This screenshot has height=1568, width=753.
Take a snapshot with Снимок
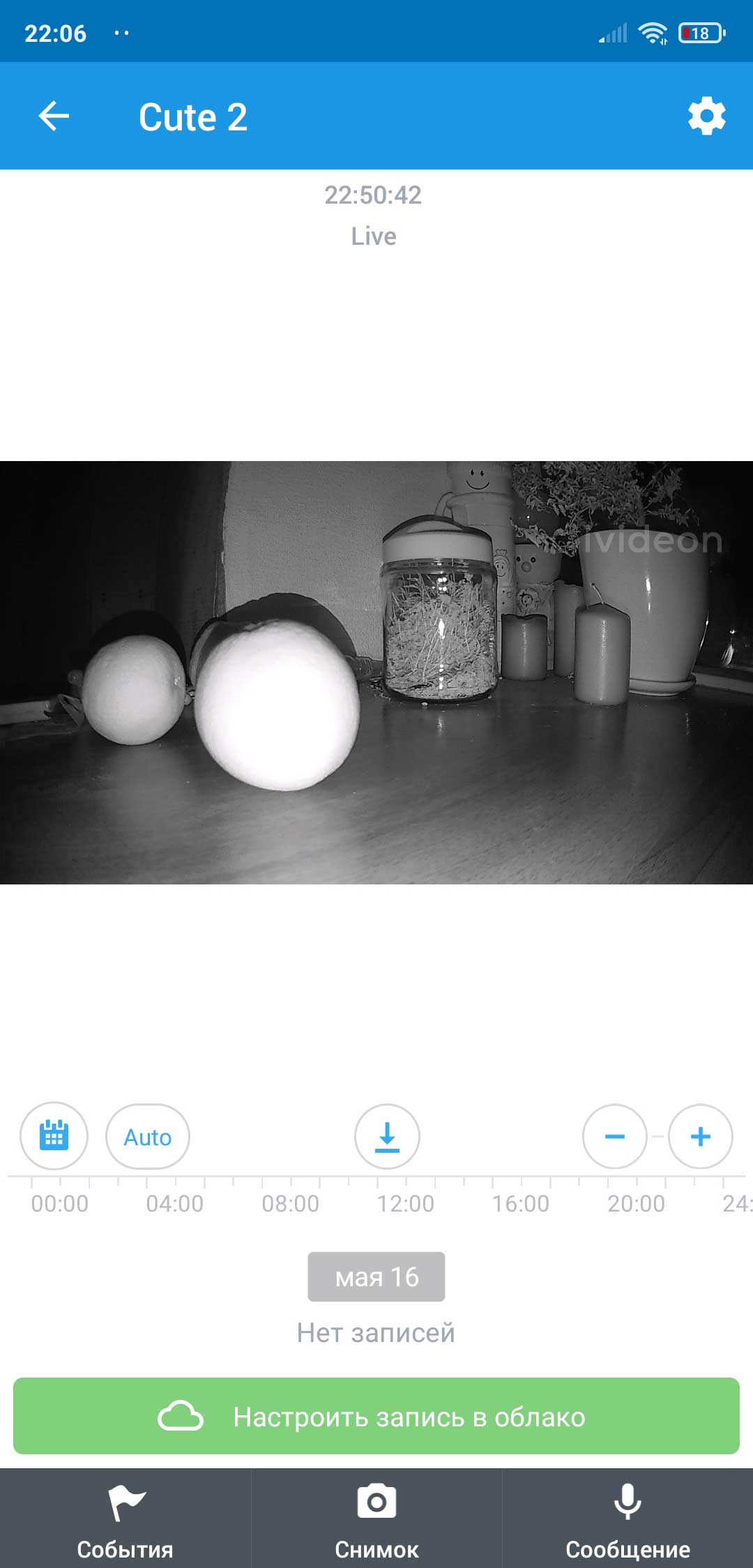(376, 1519)
